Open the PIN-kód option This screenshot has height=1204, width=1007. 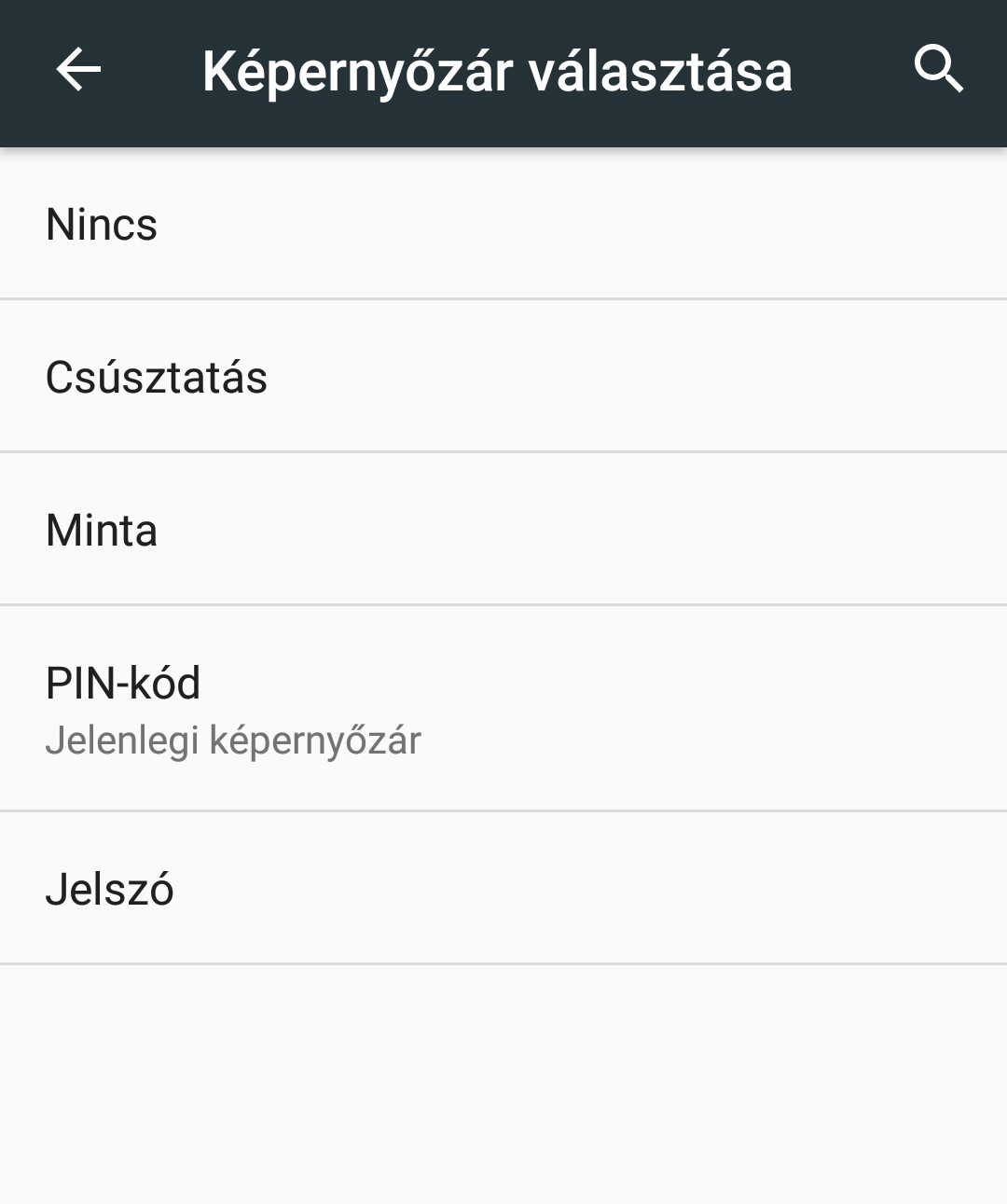click(x=504, y=709)
